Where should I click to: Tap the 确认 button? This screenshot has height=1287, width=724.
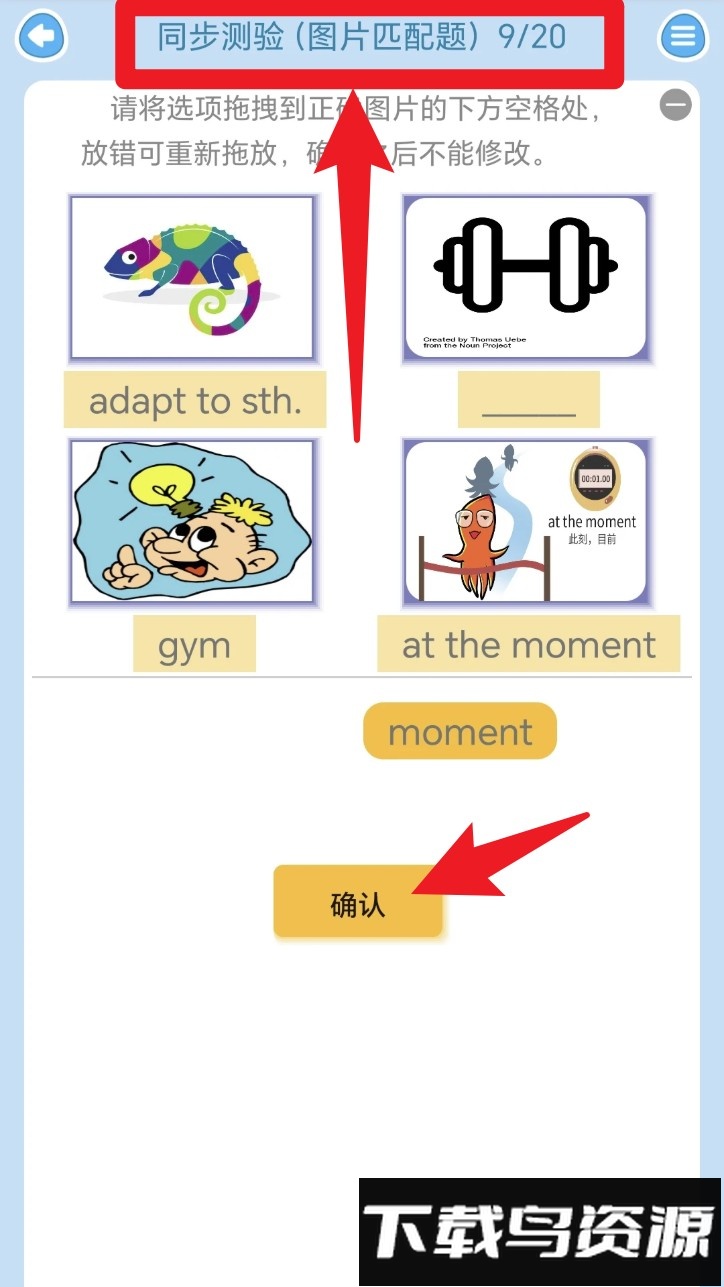tap(357, 902)
